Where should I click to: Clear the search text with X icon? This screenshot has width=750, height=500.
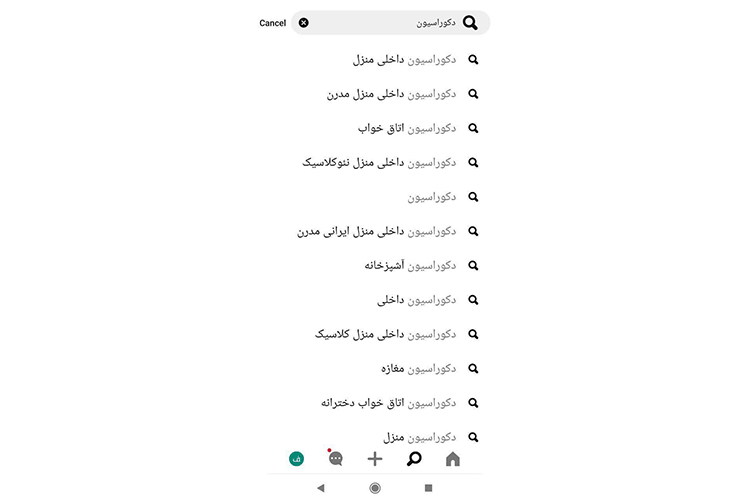304,23
